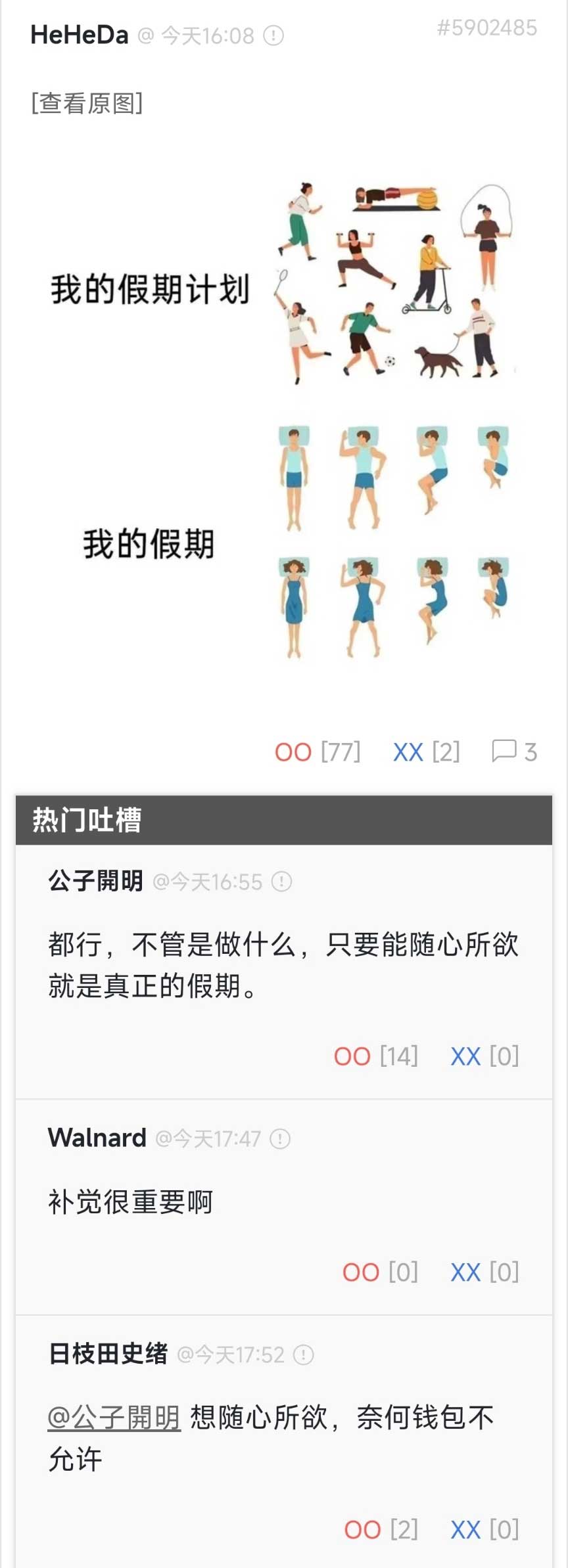The height and width of the screenshot is (1568, 568).
Task: Report HeHeDa's post via exclamation icon
Action: tap(273, 35)
